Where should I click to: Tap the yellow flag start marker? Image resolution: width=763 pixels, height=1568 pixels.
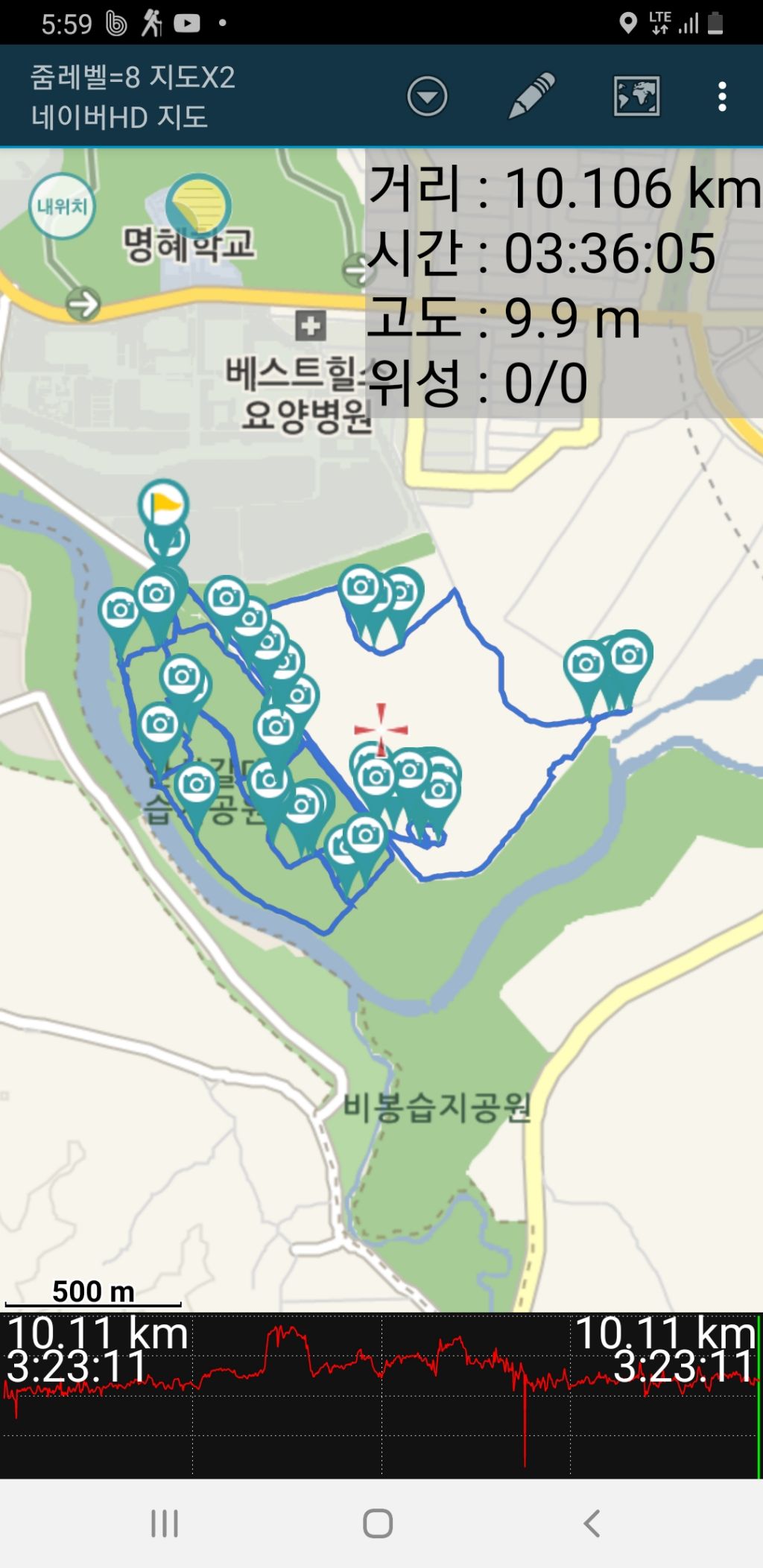point(163,505)
